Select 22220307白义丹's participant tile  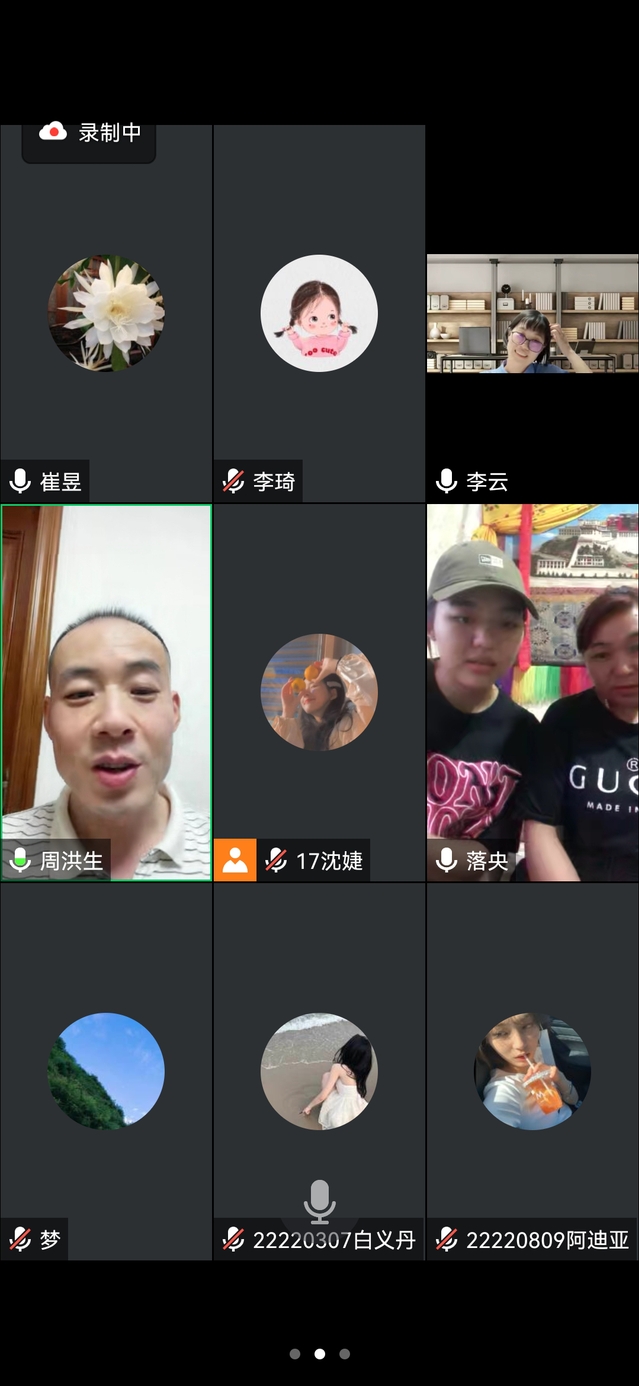click(319, 1071)
